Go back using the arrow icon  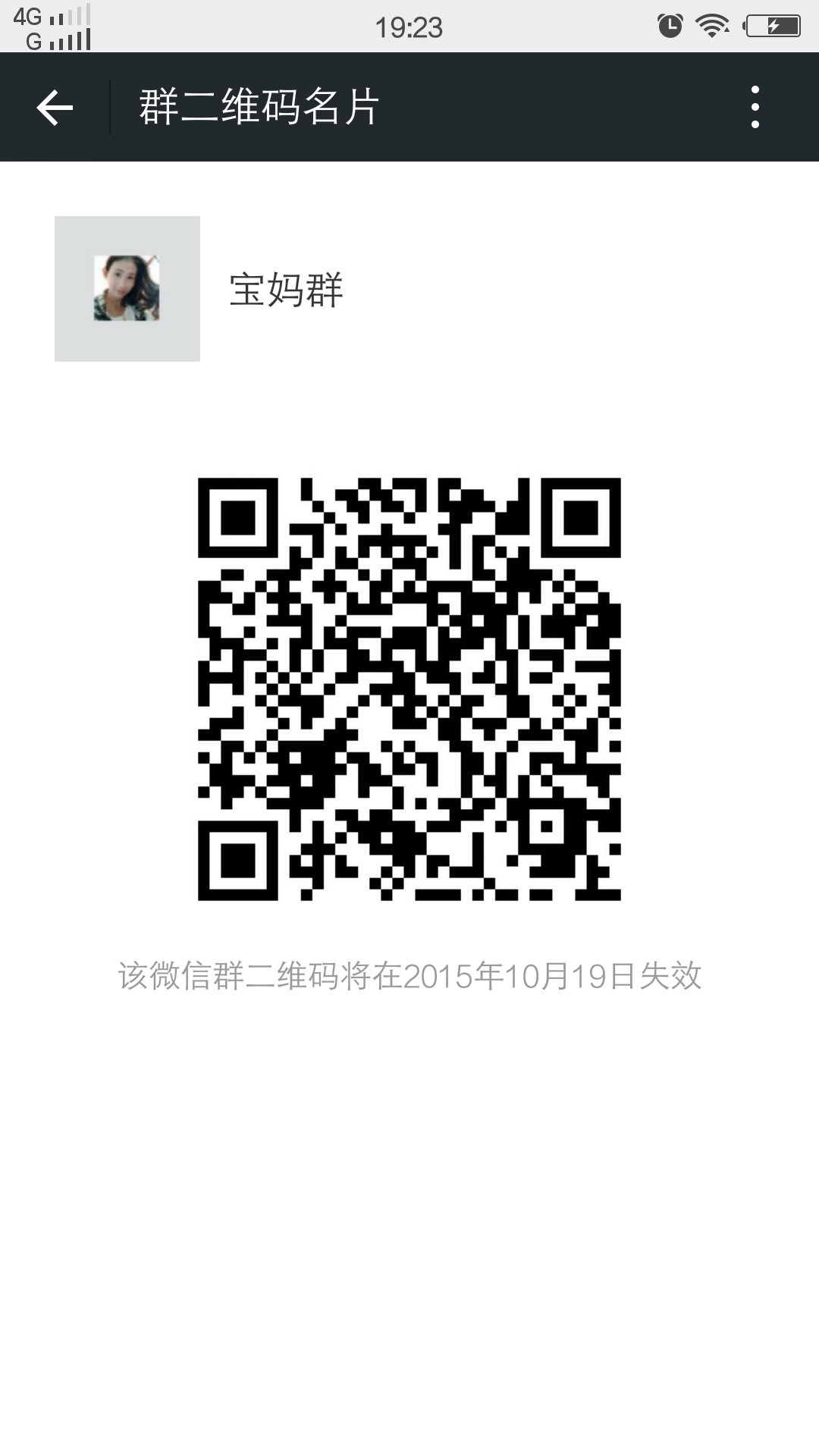click(x=55, y=107)
